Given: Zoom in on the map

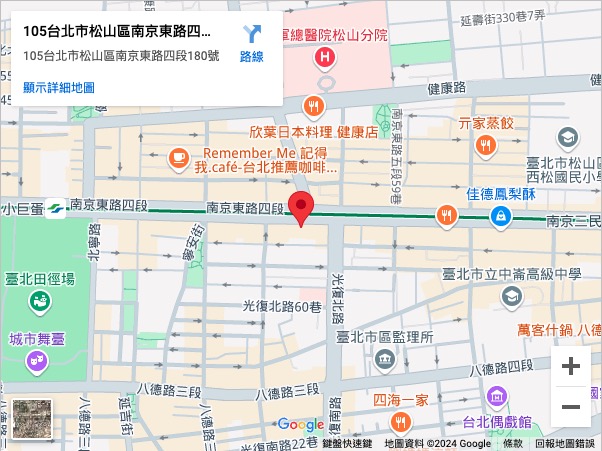Looking at the screenshot, I should point(571,367).
